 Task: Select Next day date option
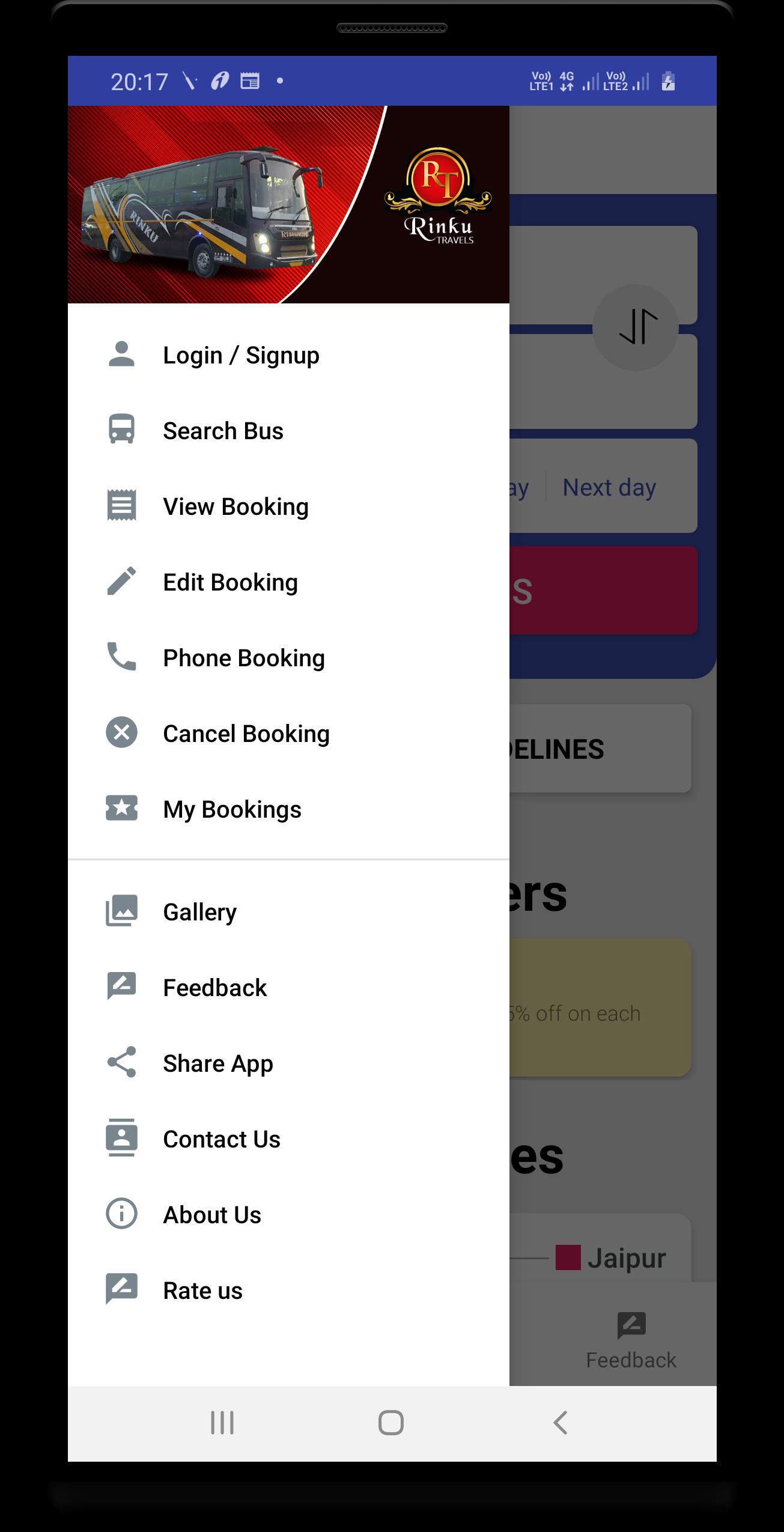pos(609,487)
